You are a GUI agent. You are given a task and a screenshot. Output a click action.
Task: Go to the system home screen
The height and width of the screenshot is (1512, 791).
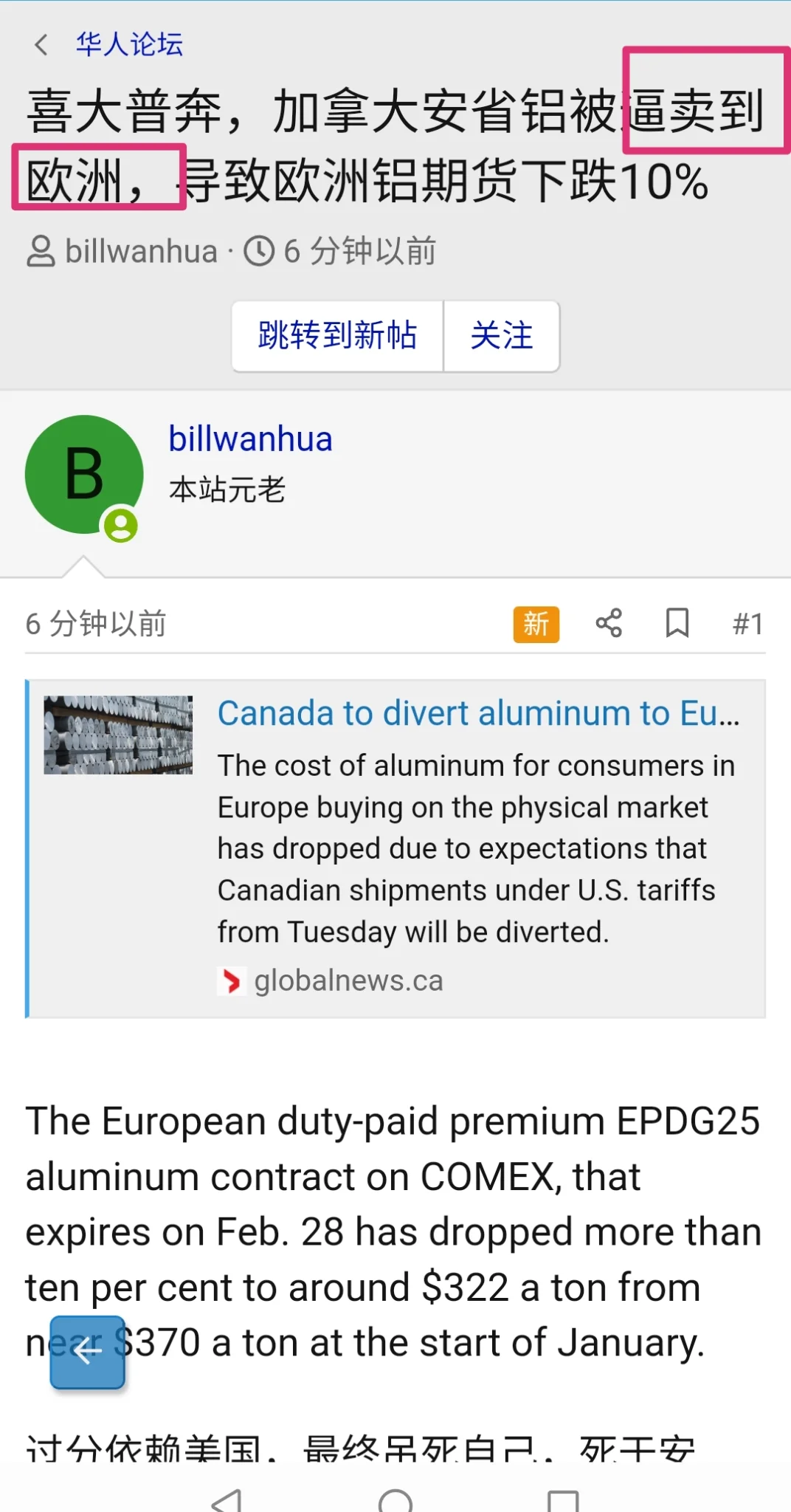coord(395,1500)
